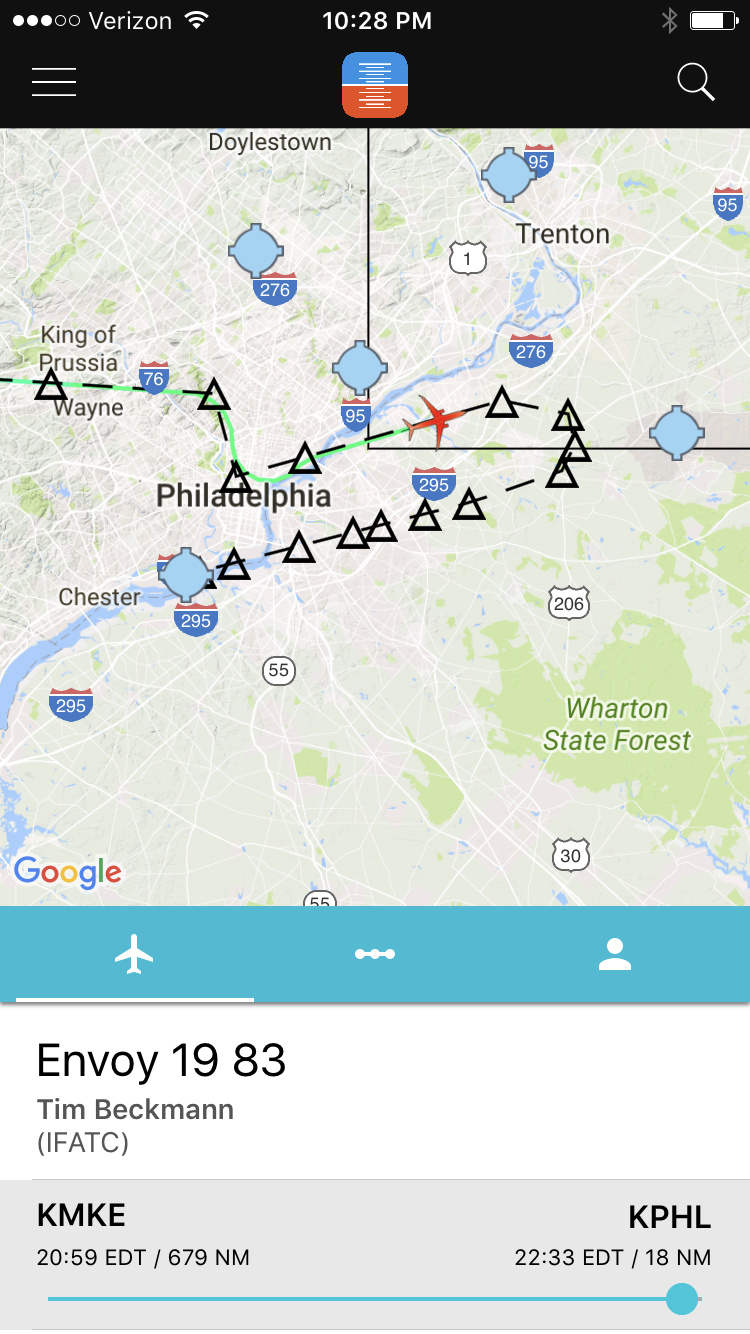The image size is (750, 1334).
Task: Tap the flight progress slider knob
Action: [682, 1299]
